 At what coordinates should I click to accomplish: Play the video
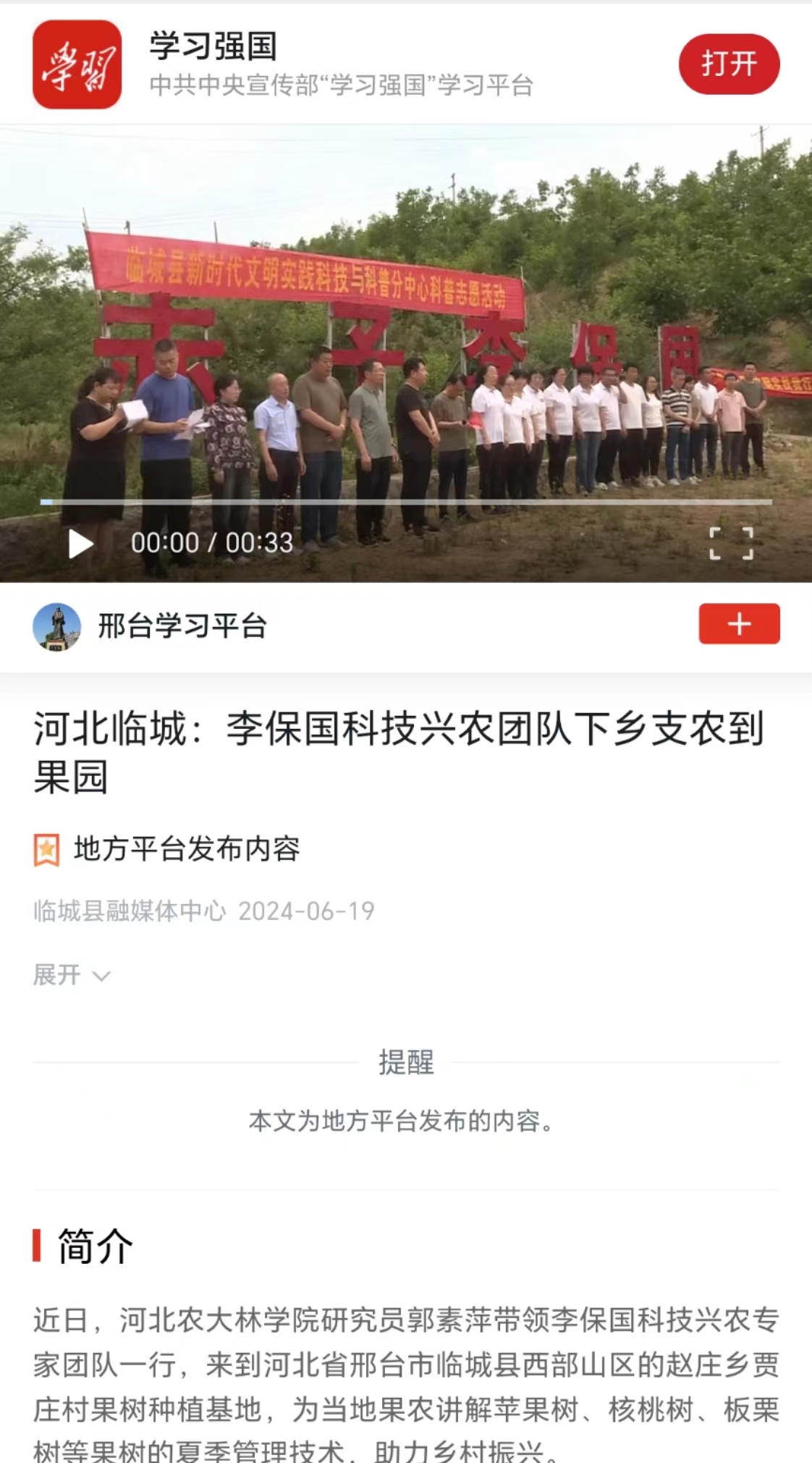(80, 544)
